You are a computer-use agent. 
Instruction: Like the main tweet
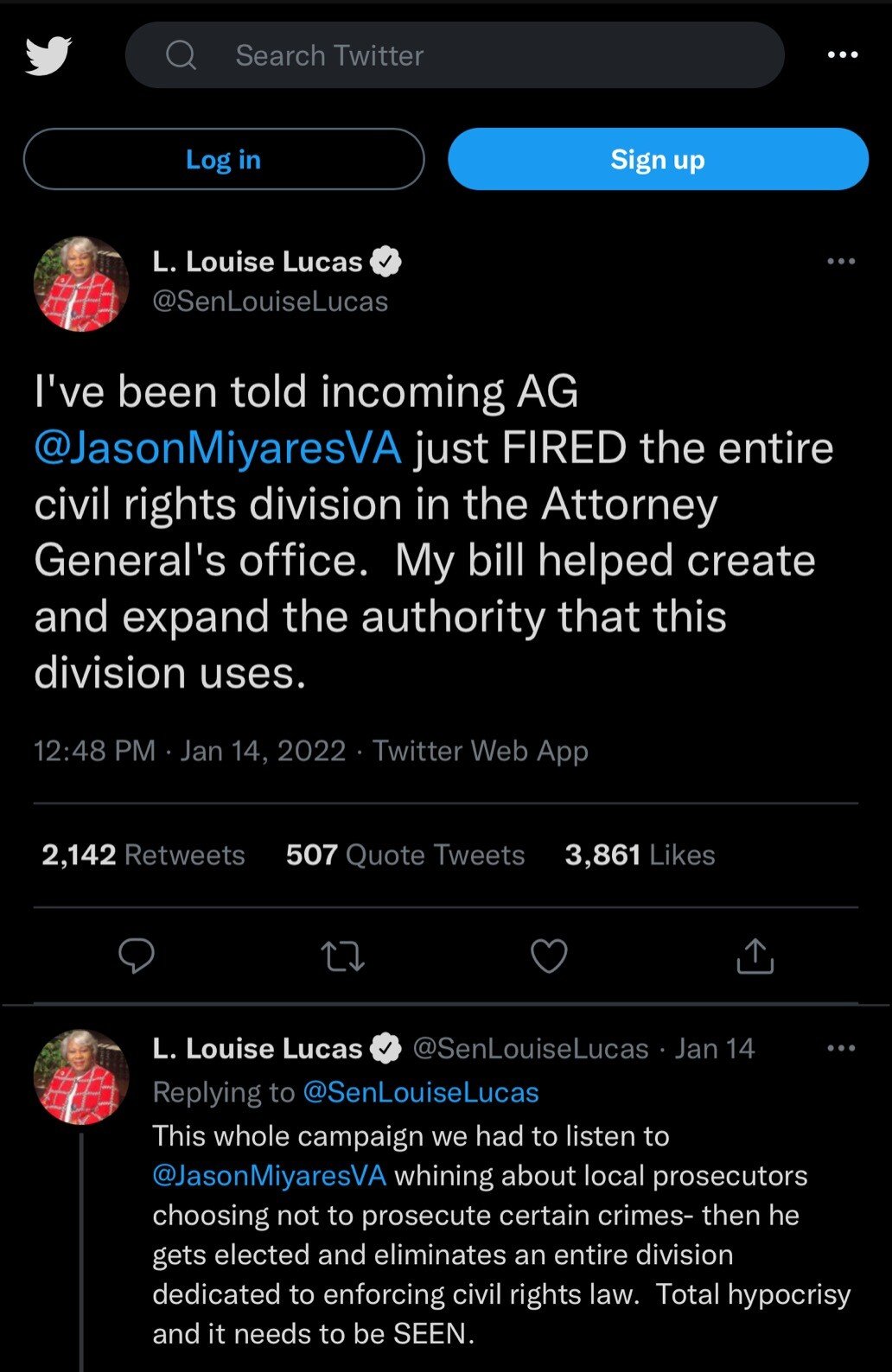coord(549,956)
